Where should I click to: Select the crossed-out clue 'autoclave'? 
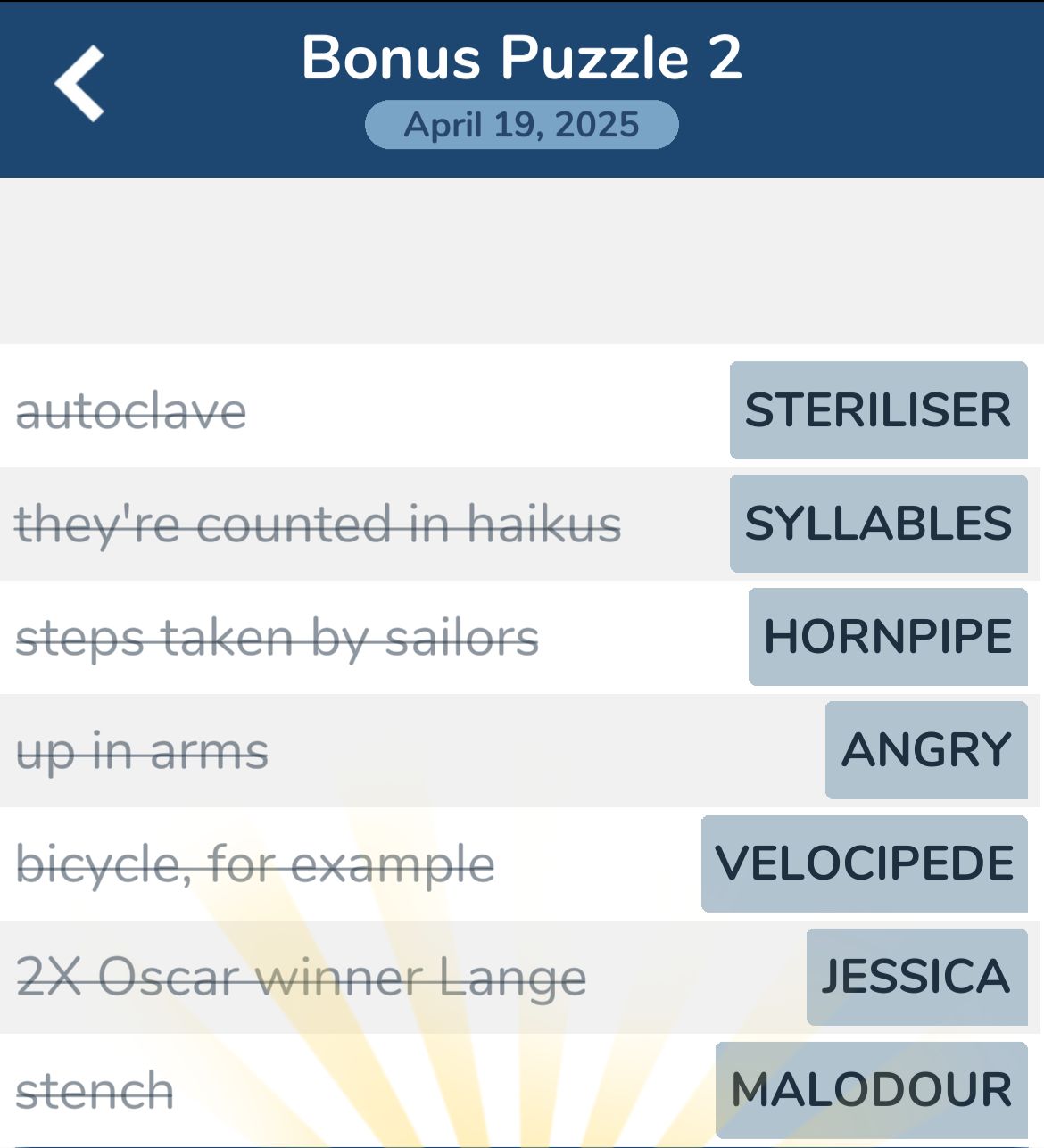[x=132, y=409]
